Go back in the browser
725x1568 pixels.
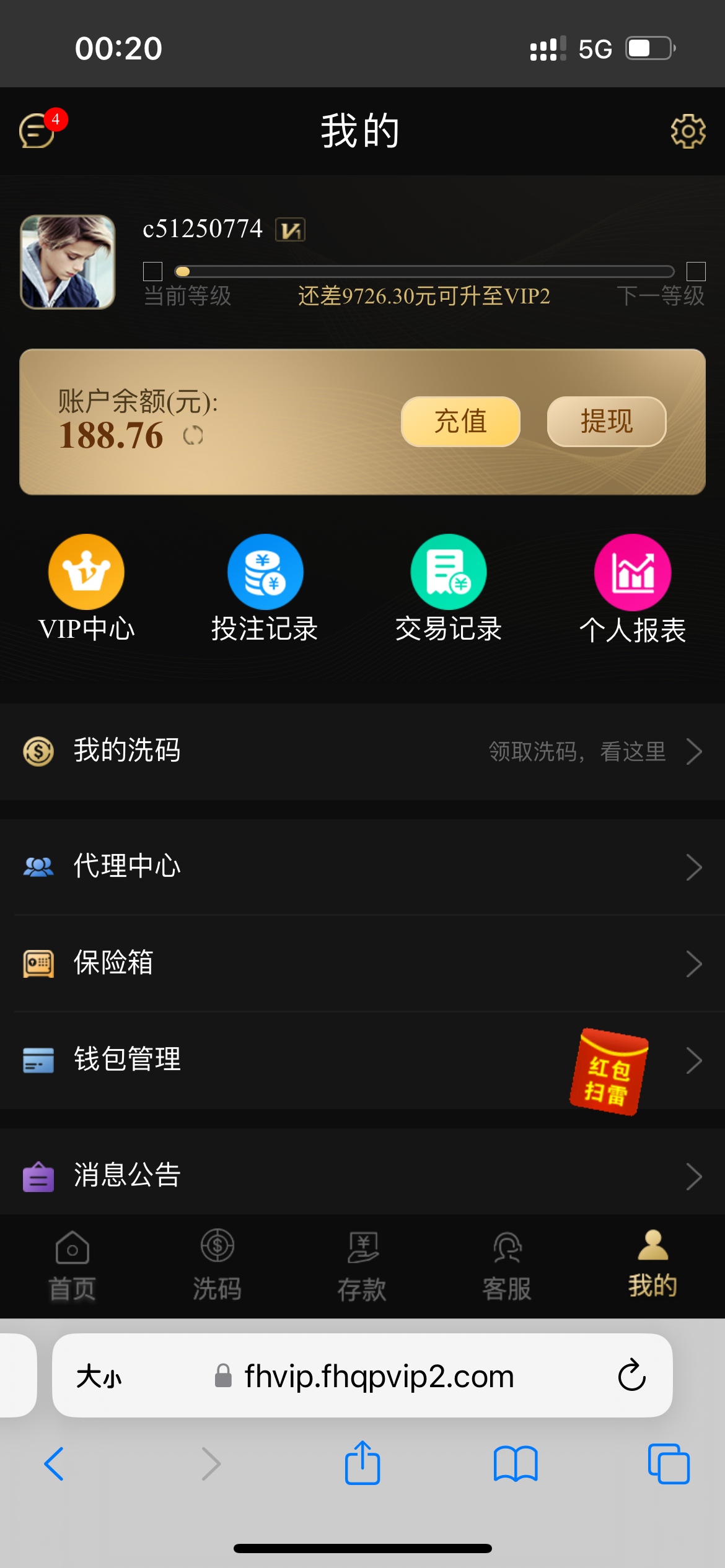55,1464
